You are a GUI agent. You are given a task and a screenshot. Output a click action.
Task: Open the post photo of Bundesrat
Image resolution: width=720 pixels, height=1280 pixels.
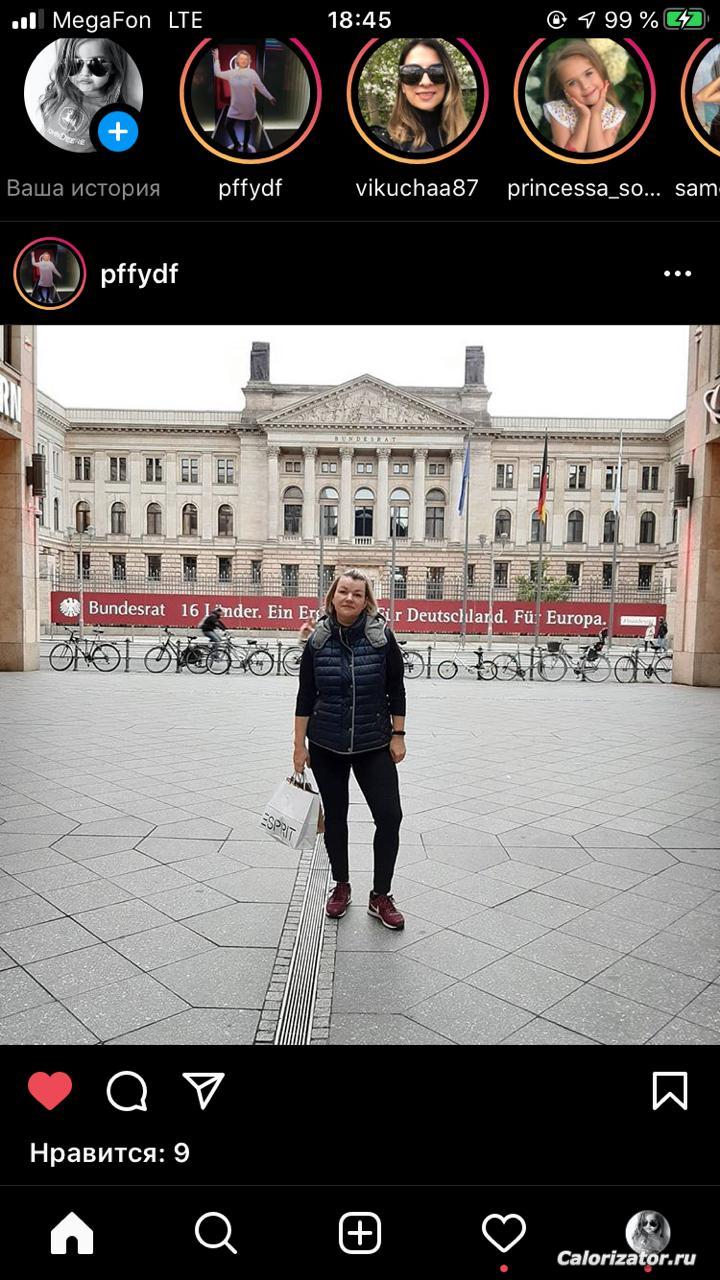pos(360,685)
